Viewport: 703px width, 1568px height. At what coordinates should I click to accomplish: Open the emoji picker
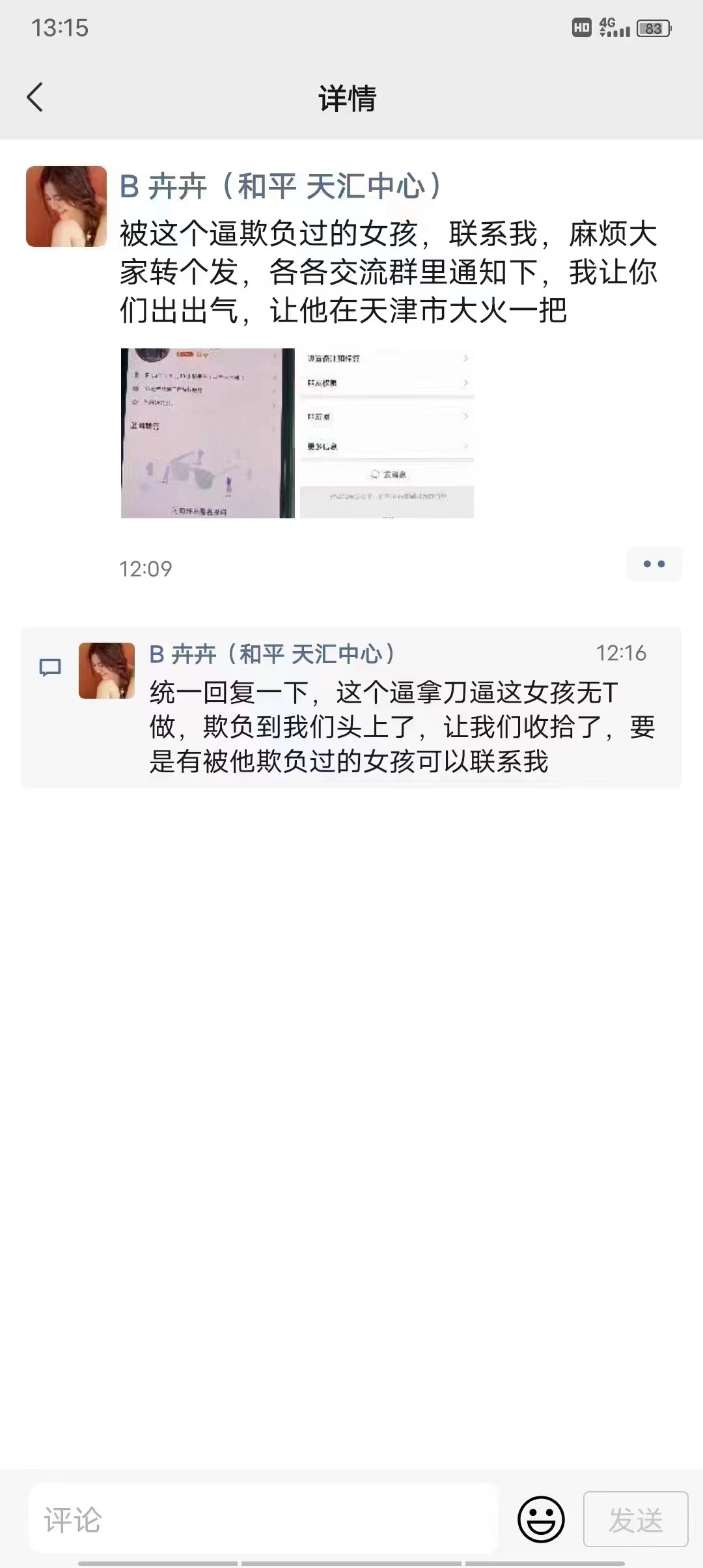(x=541, y=1520)
